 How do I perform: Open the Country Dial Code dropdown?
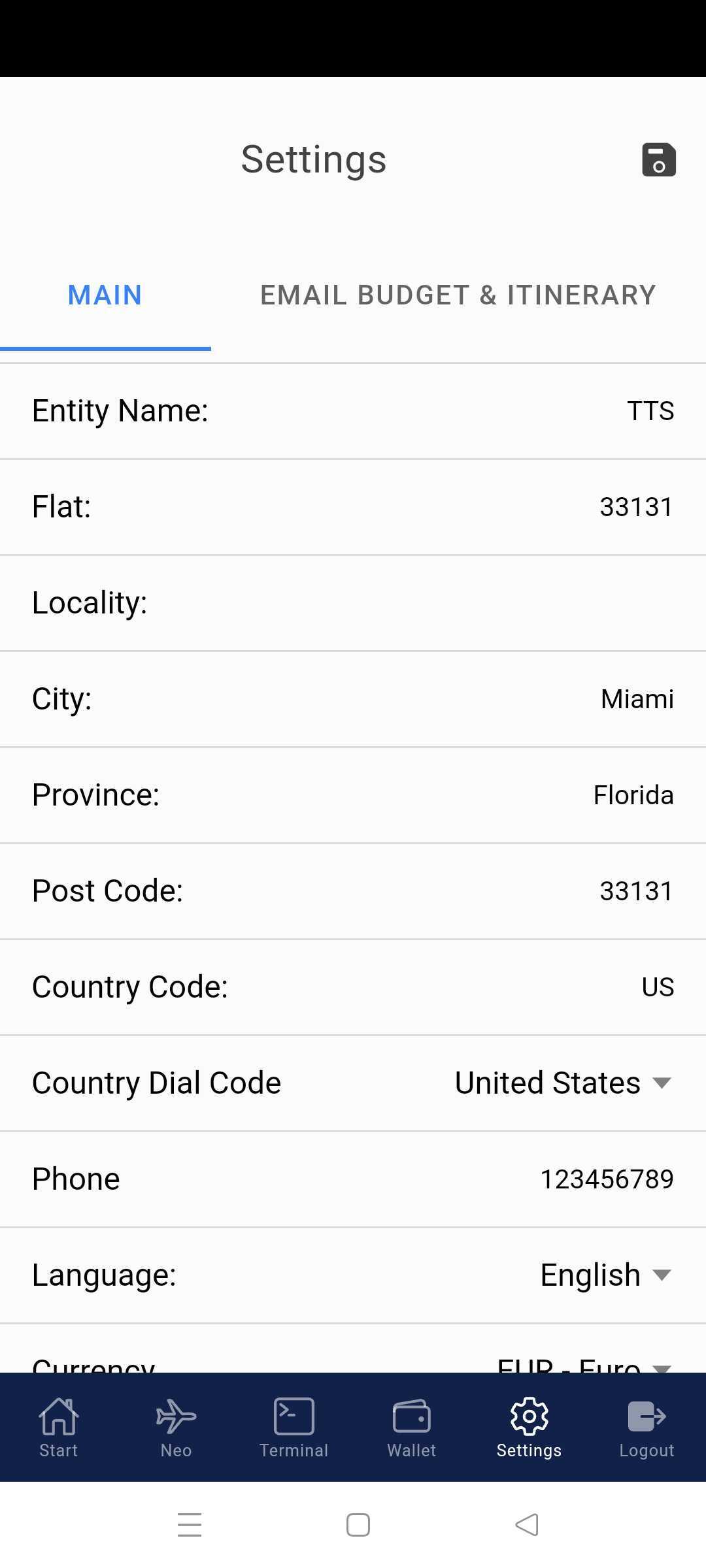[x=563, y=1083]
